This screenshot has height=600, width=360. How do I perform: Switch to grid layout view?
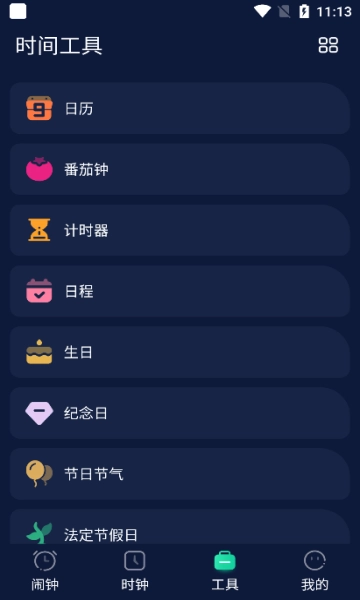tap(328, 45)
